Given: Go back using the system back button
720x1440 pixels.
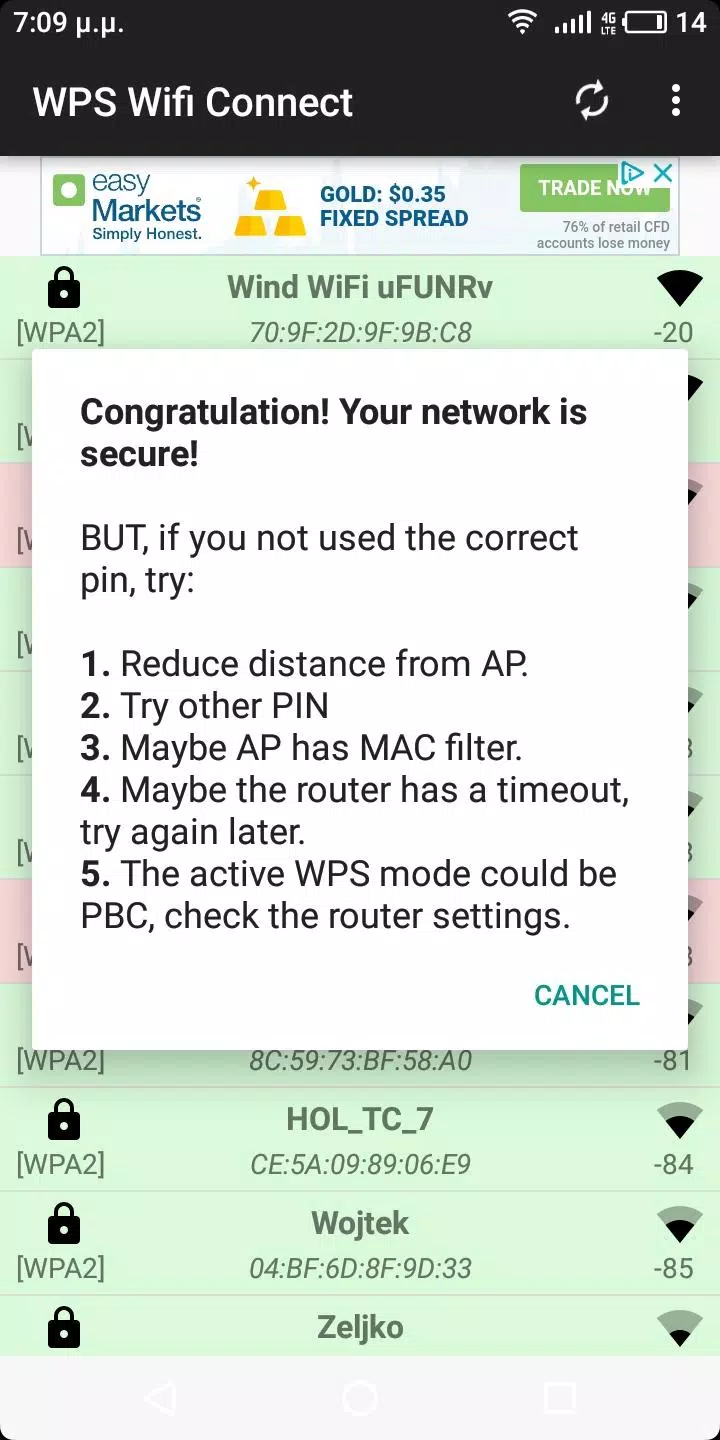Looking at the screenshot, I should [x=160, y=1397].
